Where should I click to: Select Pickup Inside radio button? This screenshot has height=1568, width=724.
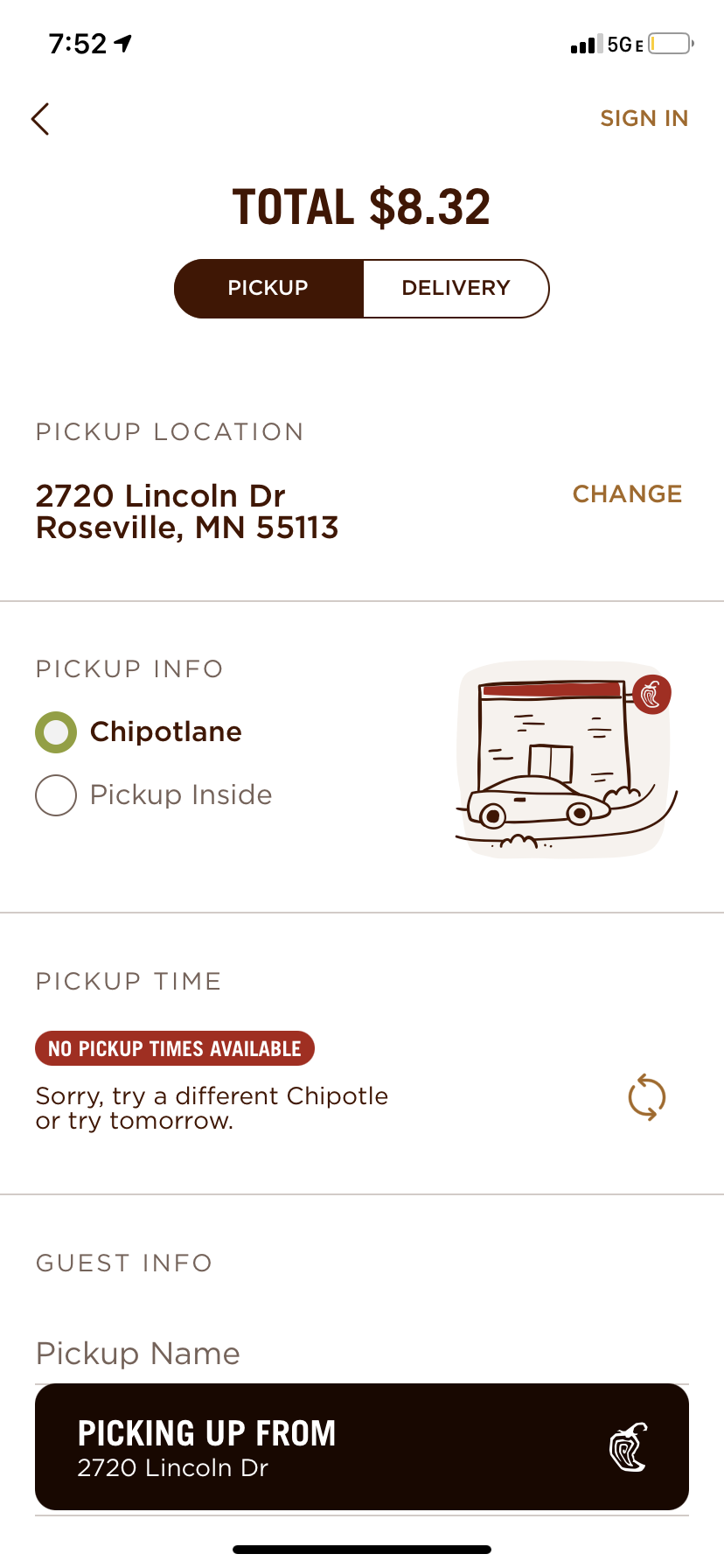[x=56, y=795]
